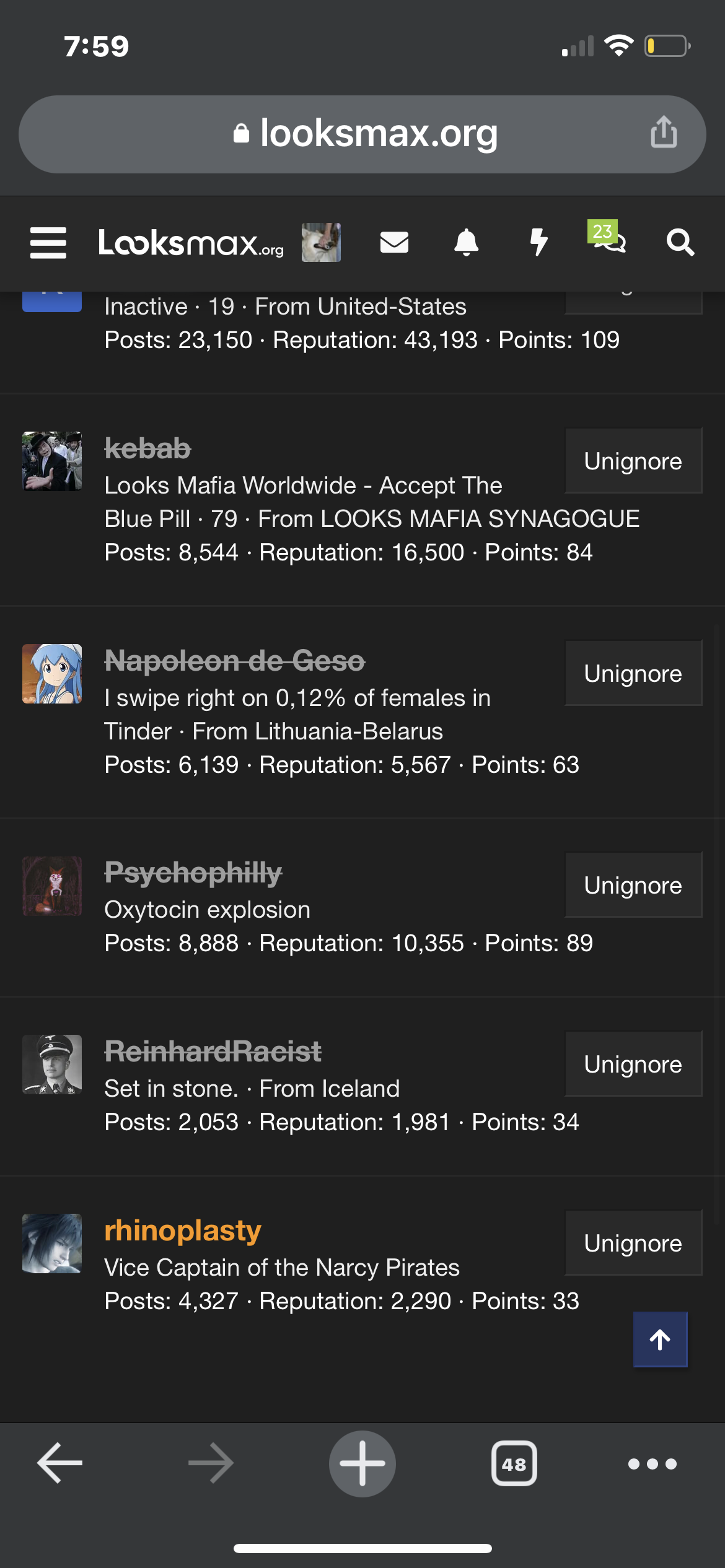Open your account avatar menu
The height and width of the screenshot is (1568, 725).
(321, 242)
